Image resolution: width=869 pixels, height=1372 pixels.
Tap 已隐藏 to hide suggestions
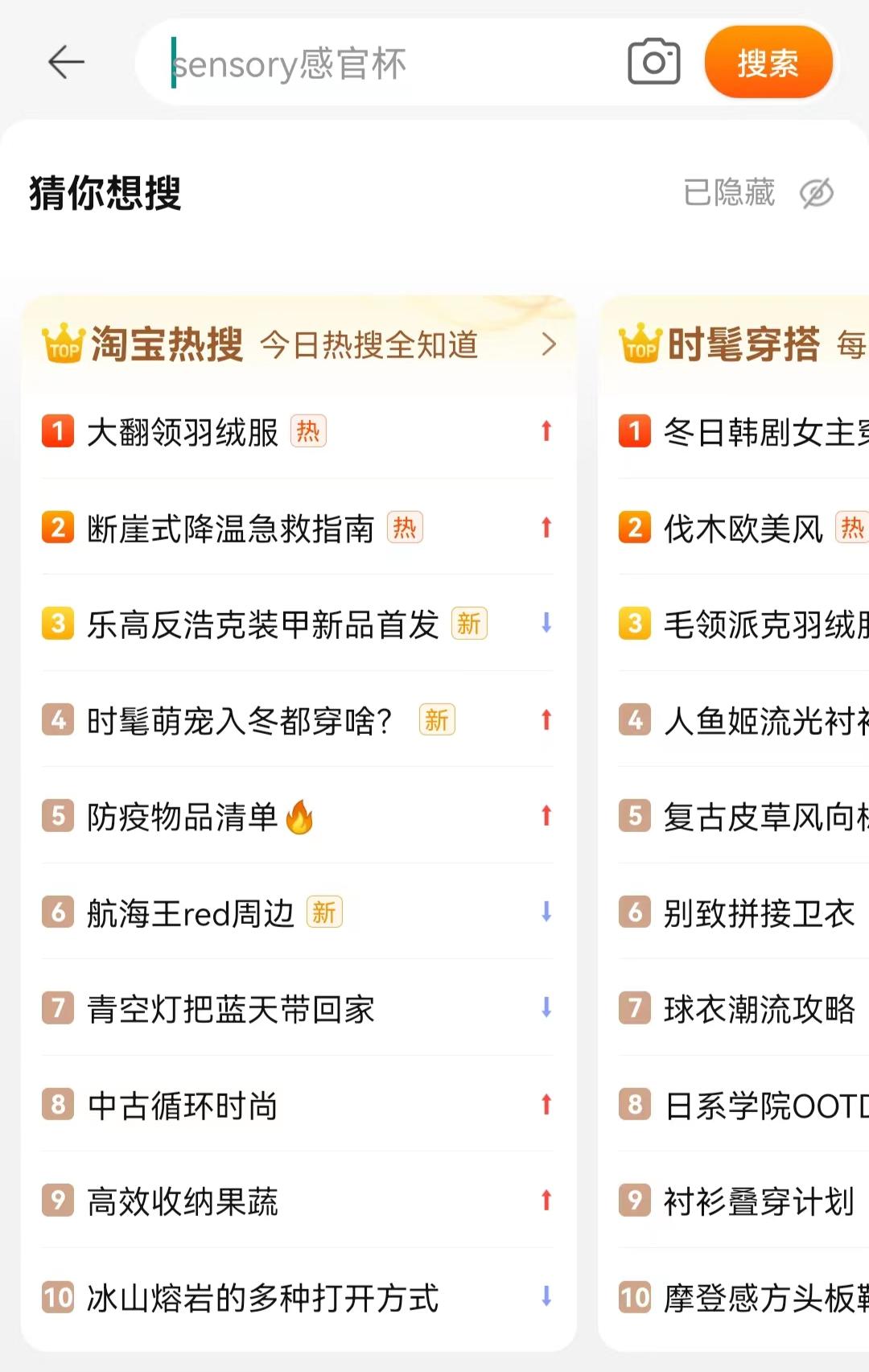[729, 193]
